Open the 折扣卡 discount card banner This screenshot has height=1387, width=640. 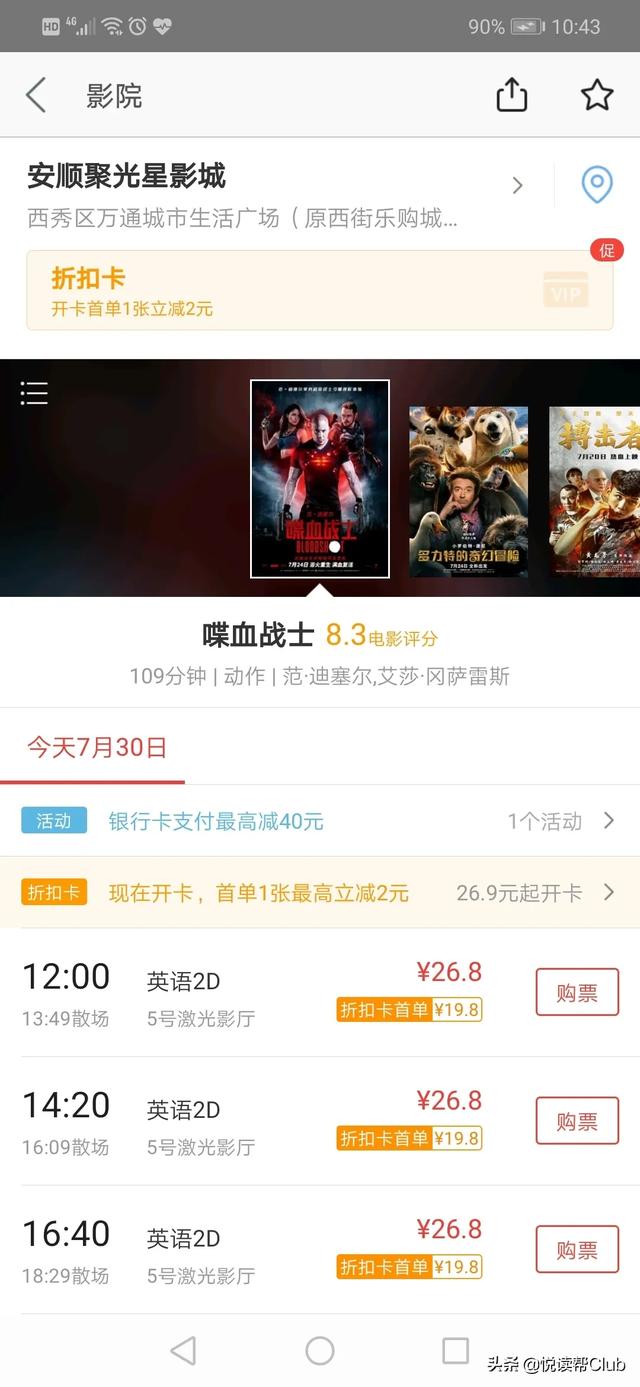(319, 291)
